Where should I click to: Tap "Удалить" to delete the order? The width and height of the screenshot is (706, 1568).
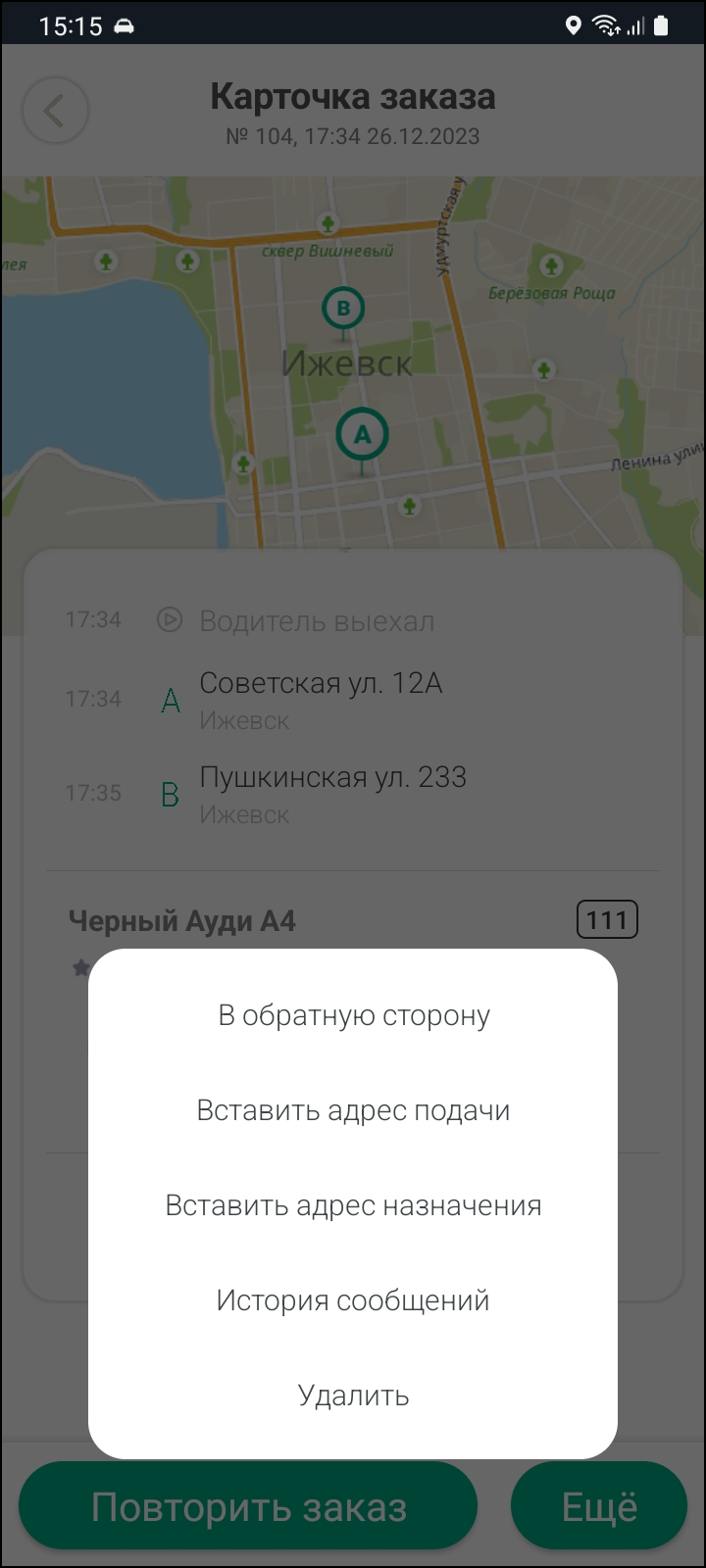point(353,1396)
